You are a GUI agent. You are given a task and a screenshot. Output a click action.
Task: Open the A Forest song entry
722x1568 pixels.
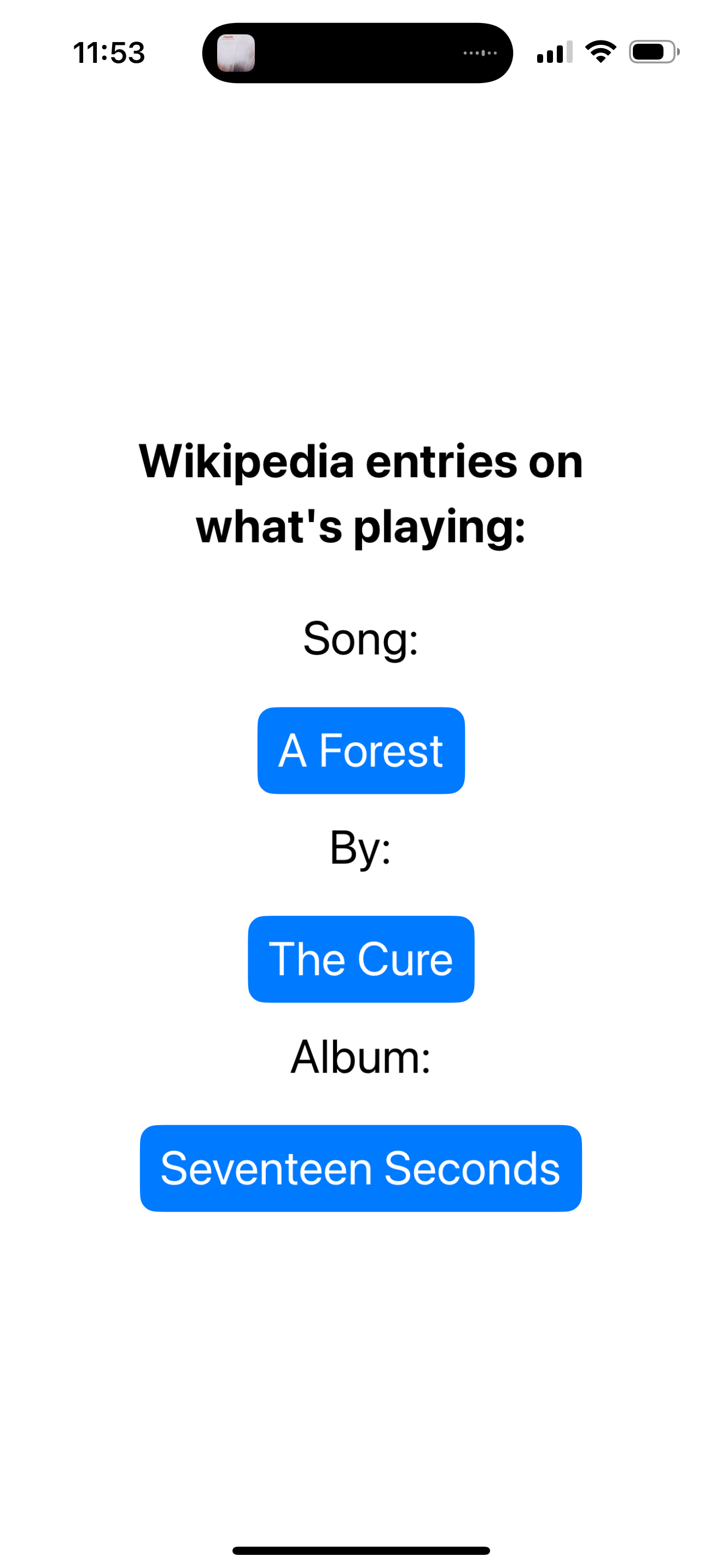click(x=361, y=750)
